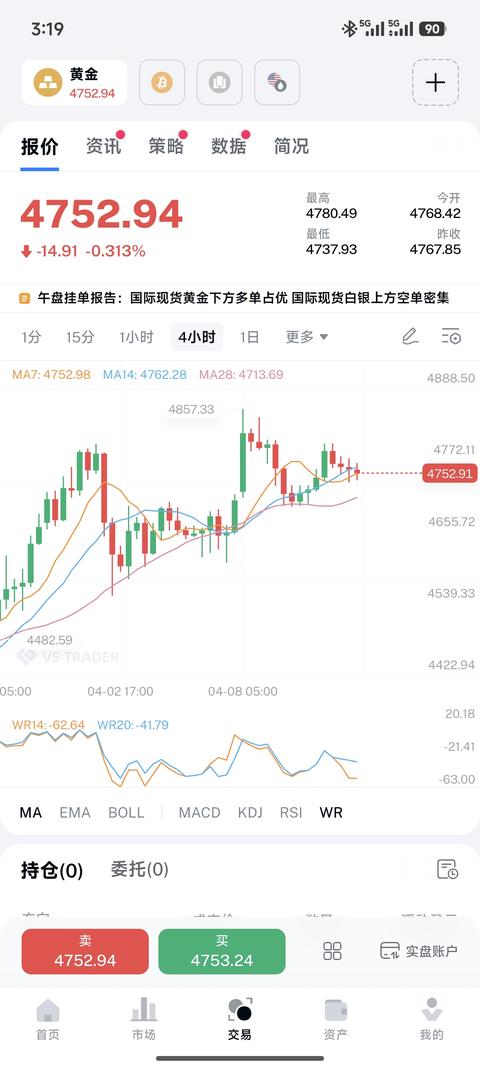The width and height of the screenshot is (480, 1068).
Task: Switch the indicator to BOLL
Action: pyautogui.click(x=126, y=812)
